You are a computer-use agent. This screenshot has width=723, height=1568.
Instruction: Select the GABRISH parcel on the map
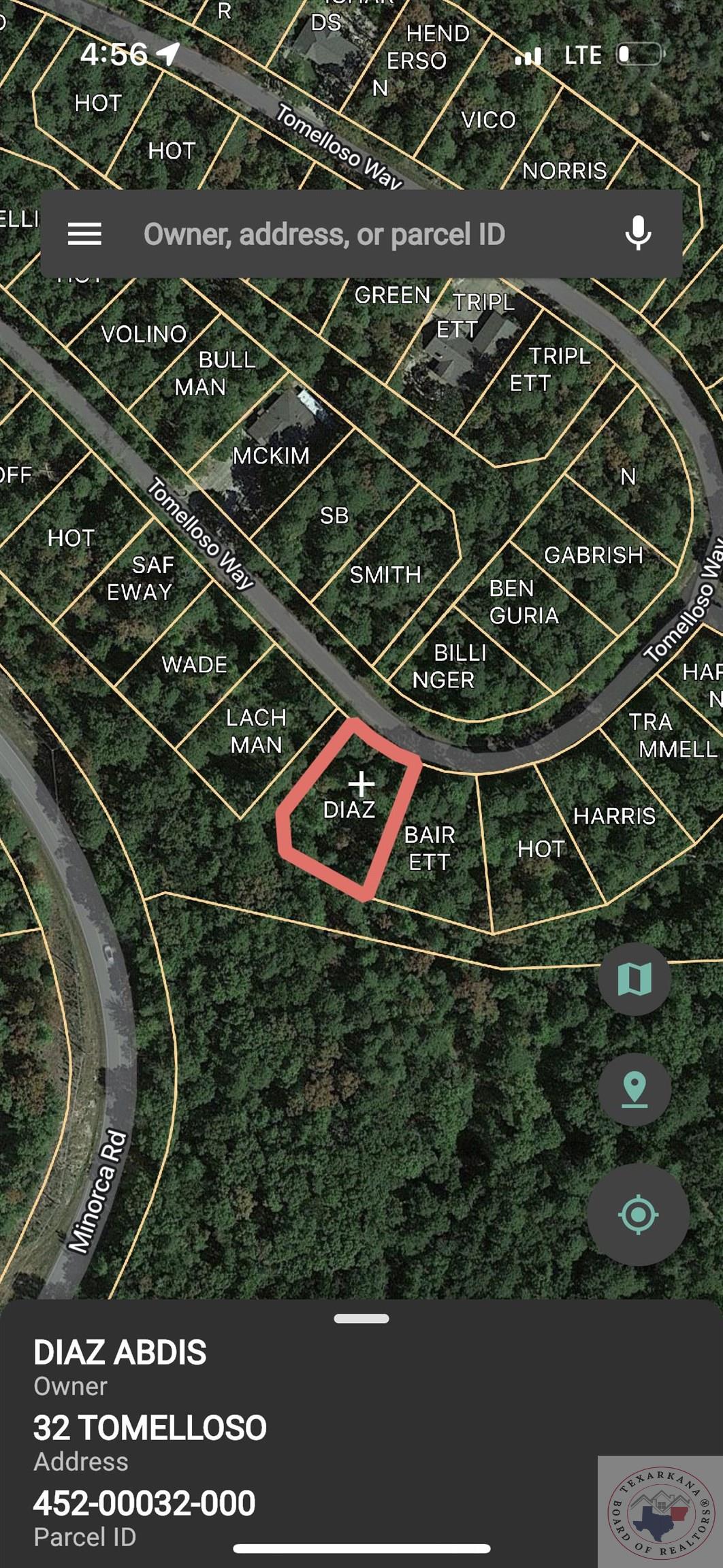tap(594, 556)
